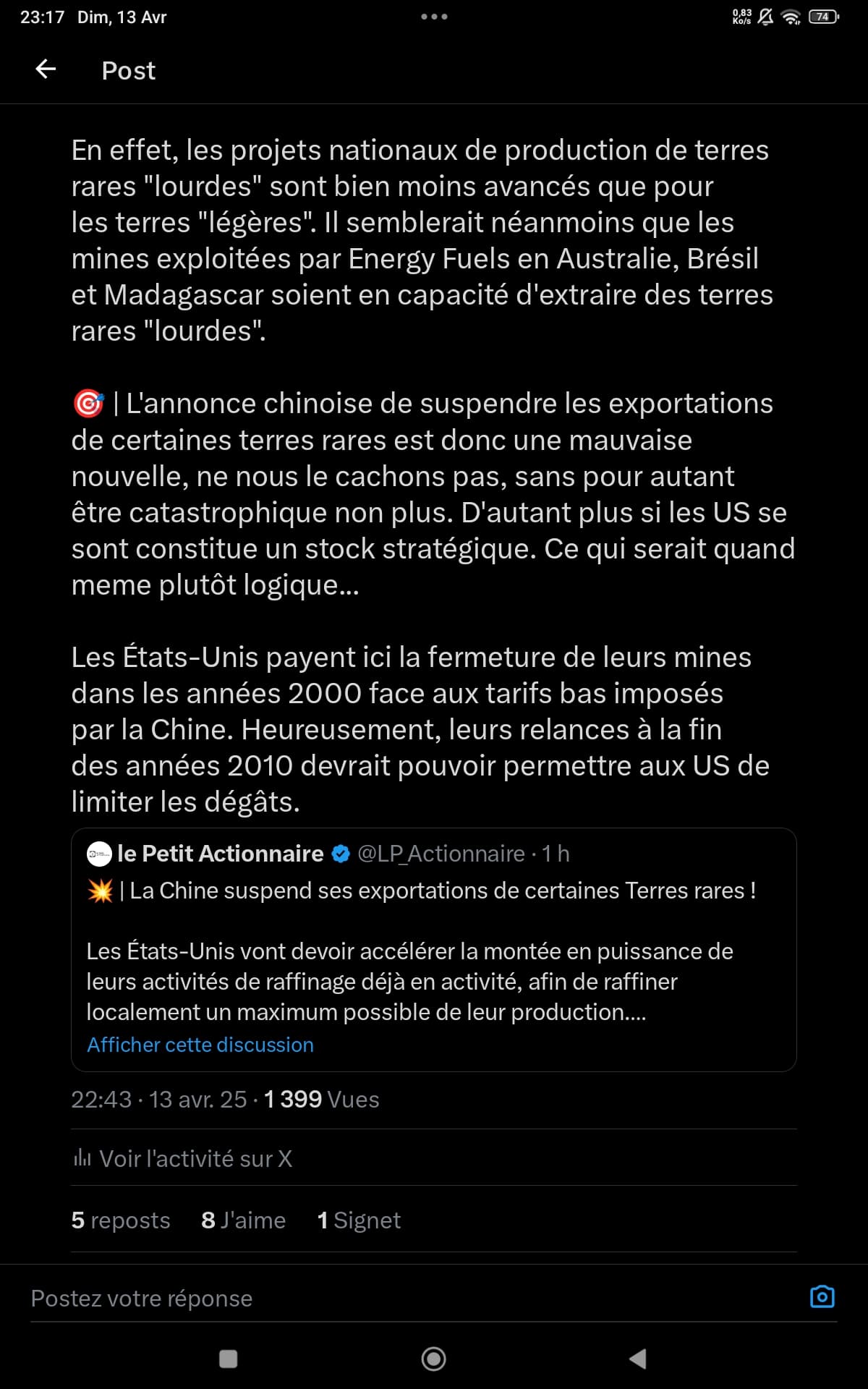The width and height of the screenshot is (868, 1389).
Task: Open recent apps with the square button
Action: (229, 1359)
